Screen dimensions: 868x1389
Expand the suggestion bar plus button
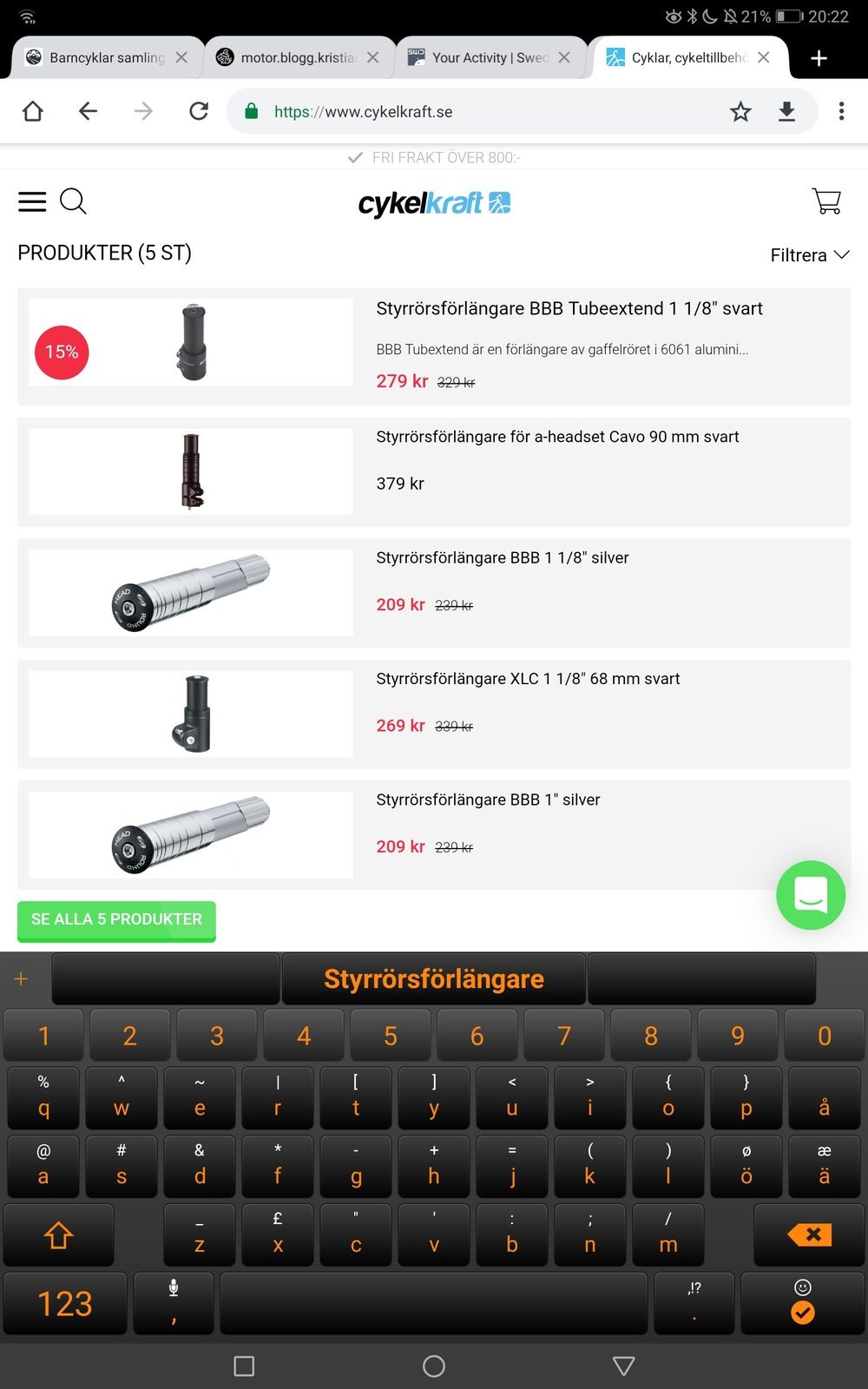pos(21,978)
